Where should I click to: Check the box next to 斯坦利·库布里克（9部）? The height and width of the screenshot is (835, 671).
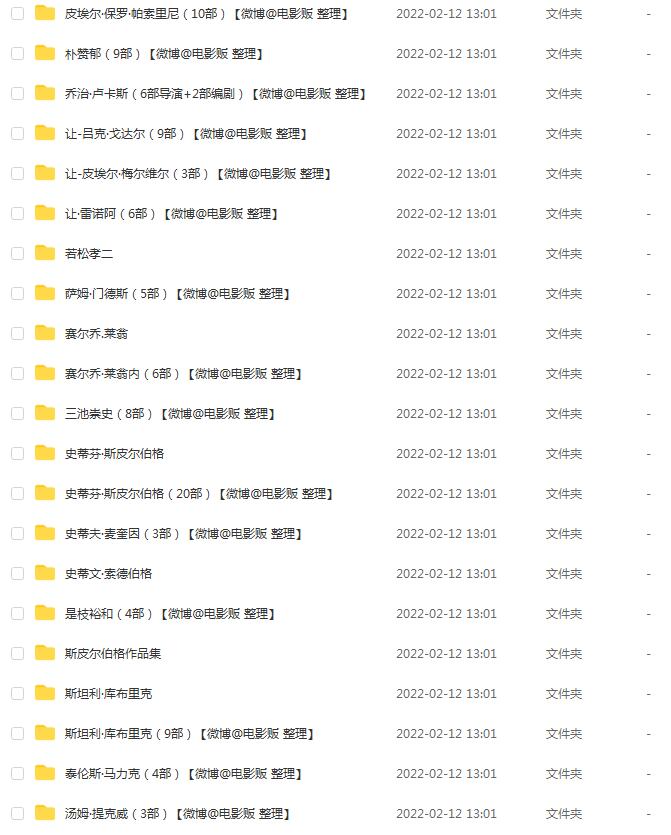(x=17, y=734)
